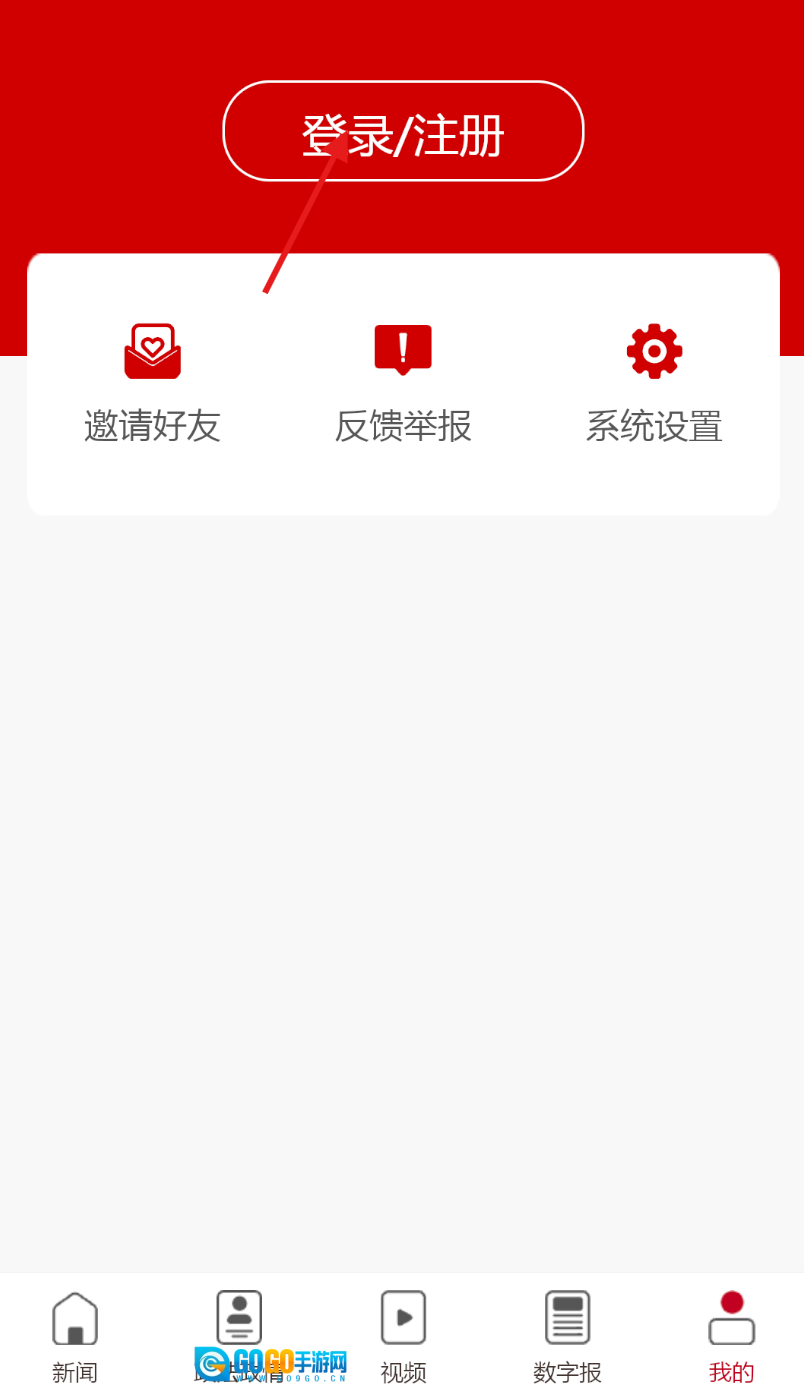Open 邀请好友 to invite friends
Image resolution: width=804 pixels, height=1392 pixels.
point(152,383)
